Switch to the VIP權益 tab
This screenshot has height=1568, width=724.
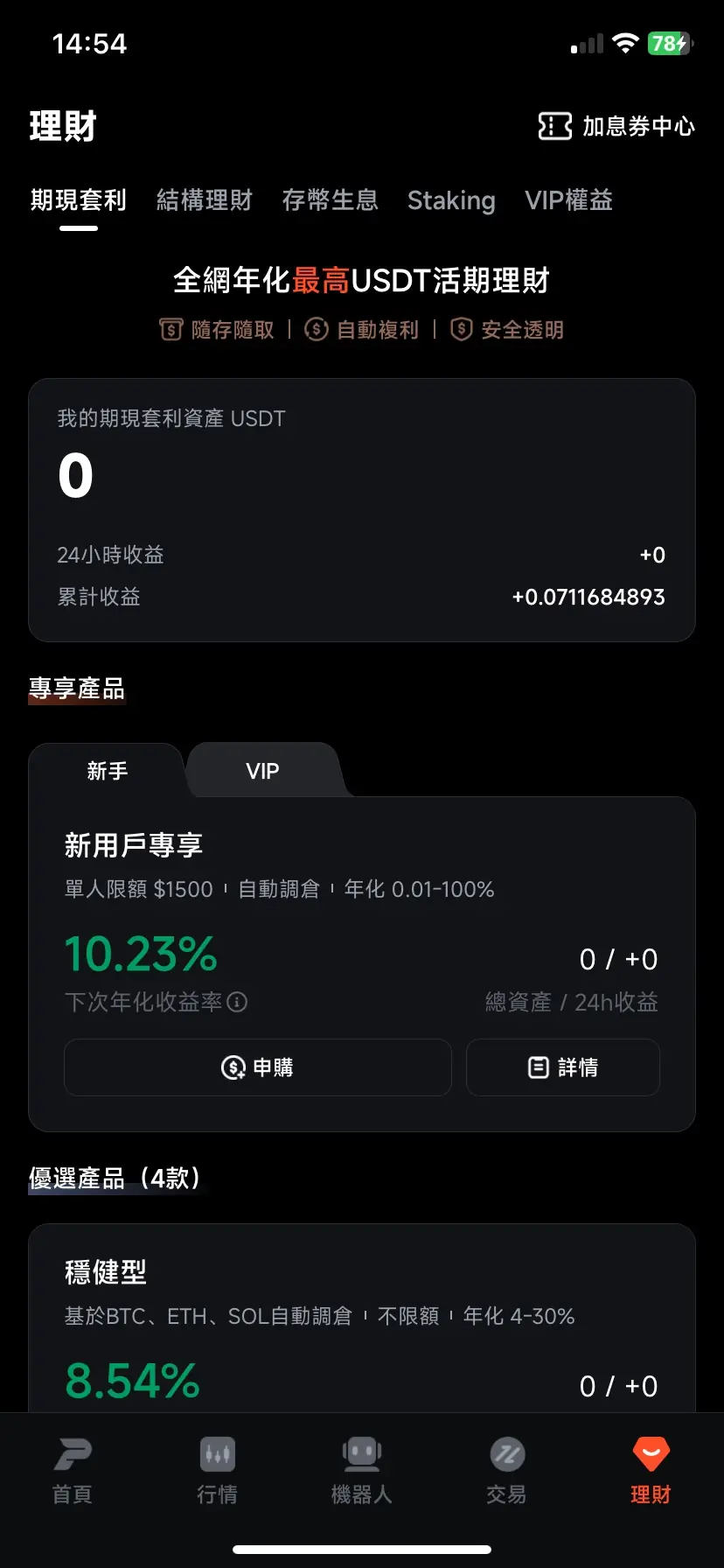tap(569, 200)
